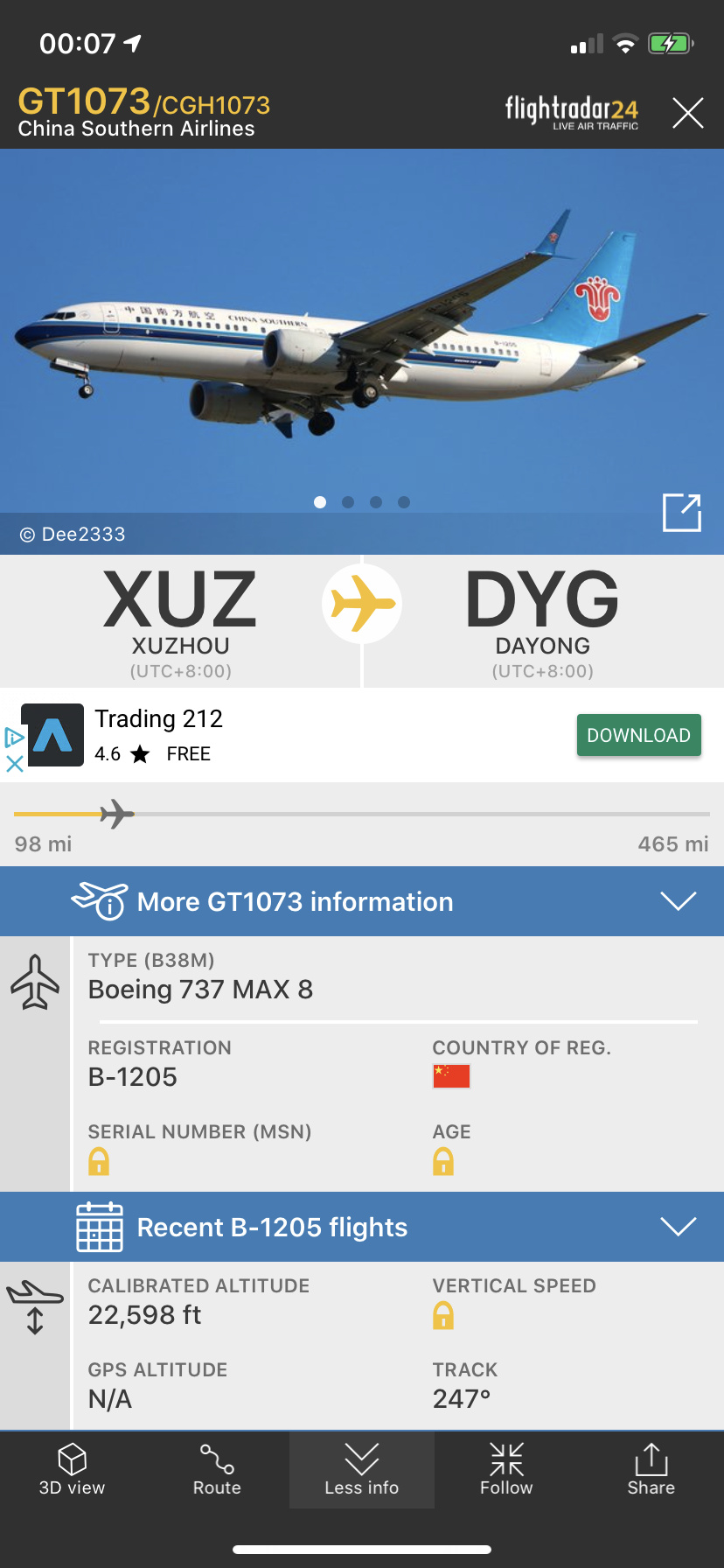Show the flight route
This screenshot has width=724, height=1568.
point(217,1470)
